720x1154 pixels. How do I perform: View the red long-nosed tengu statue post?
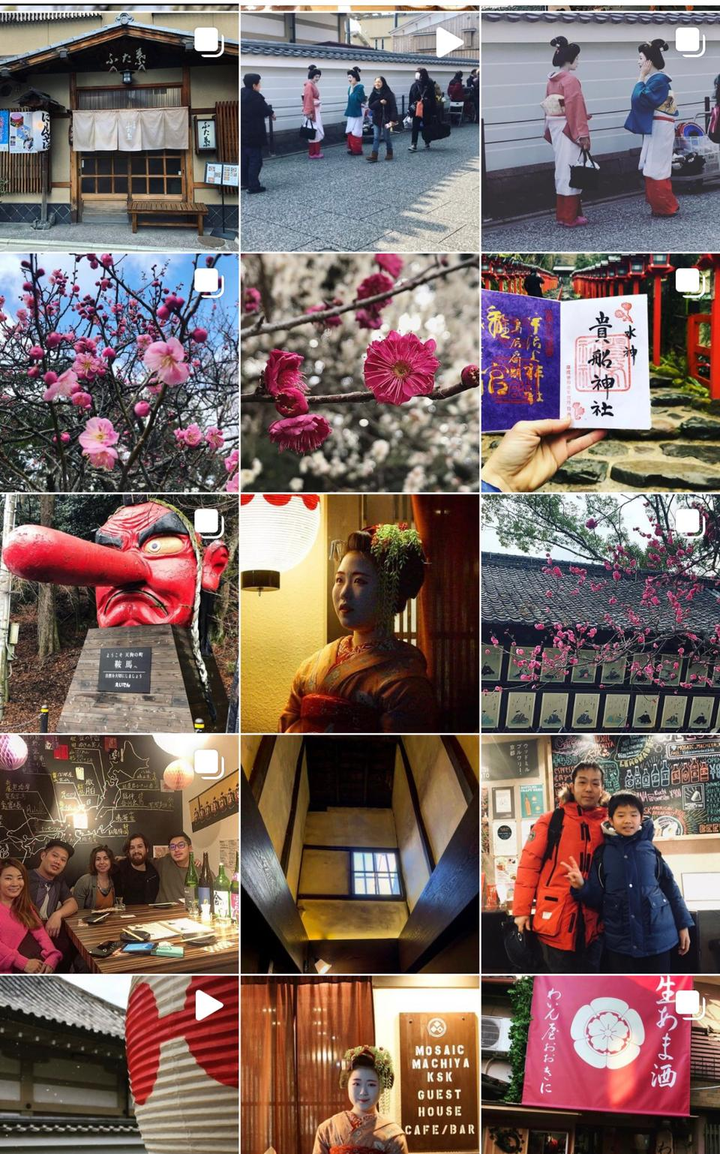tap(119, 613)
